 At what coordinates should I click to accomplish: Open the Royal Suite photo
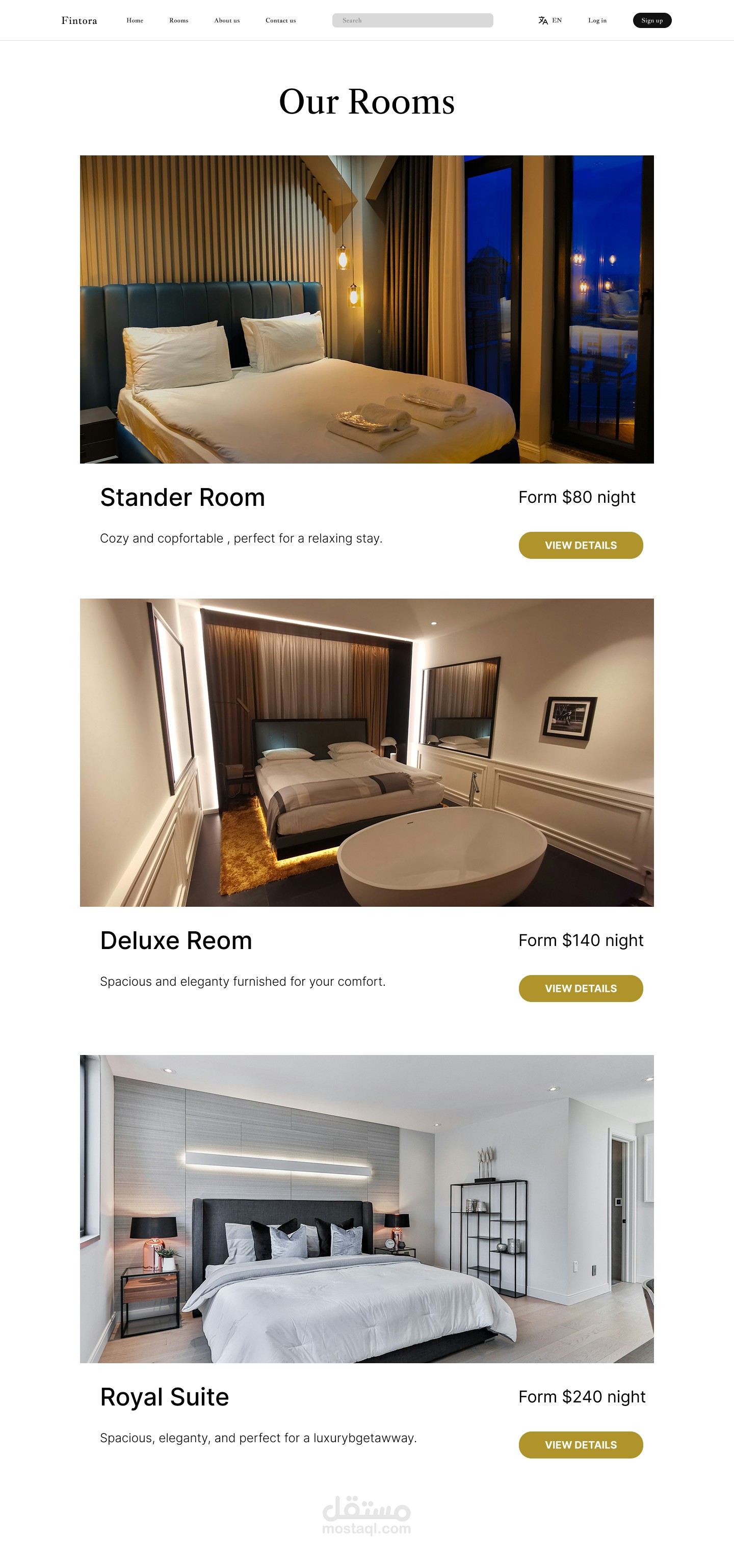(366, 1209)
